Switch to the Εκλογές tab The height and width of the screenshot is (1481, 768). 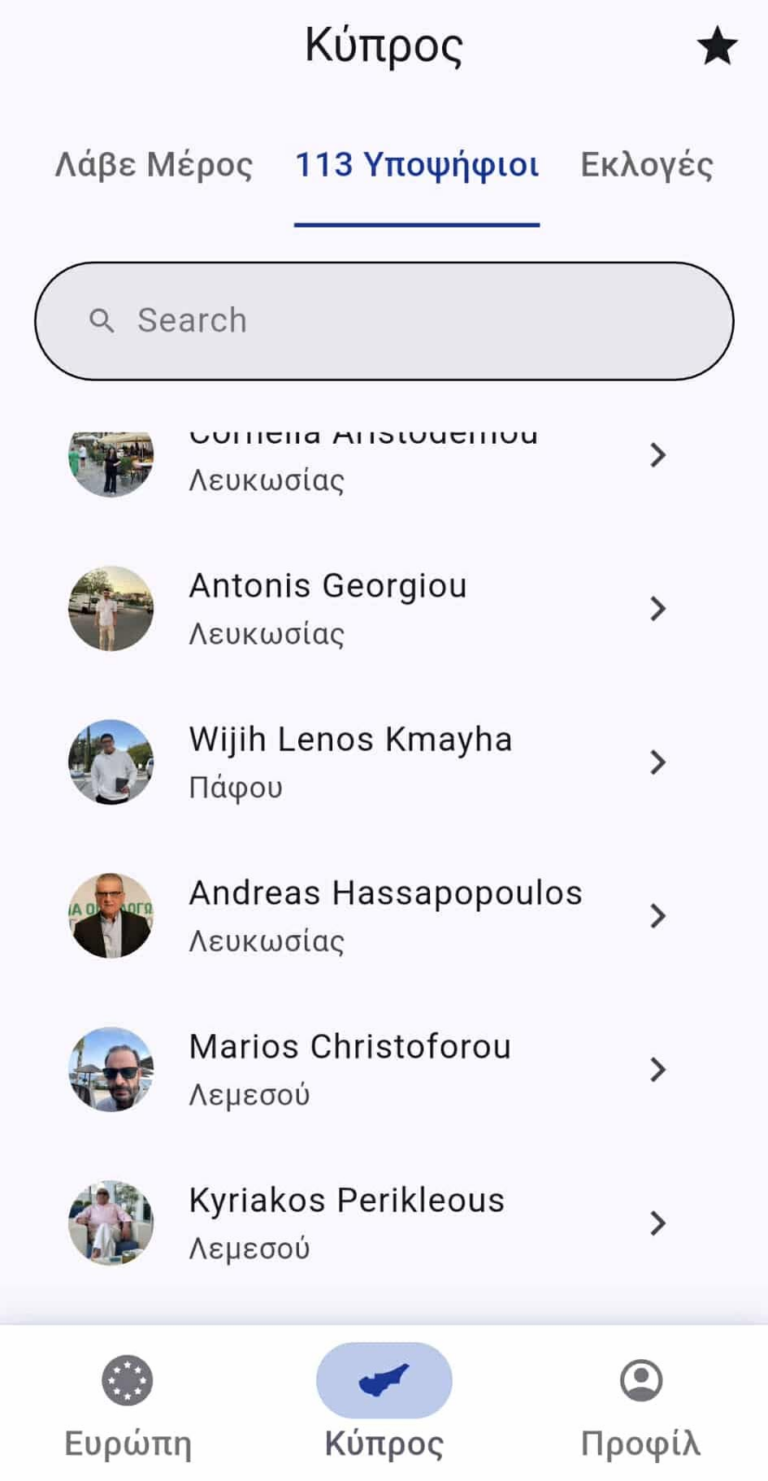tap(647, 165)
